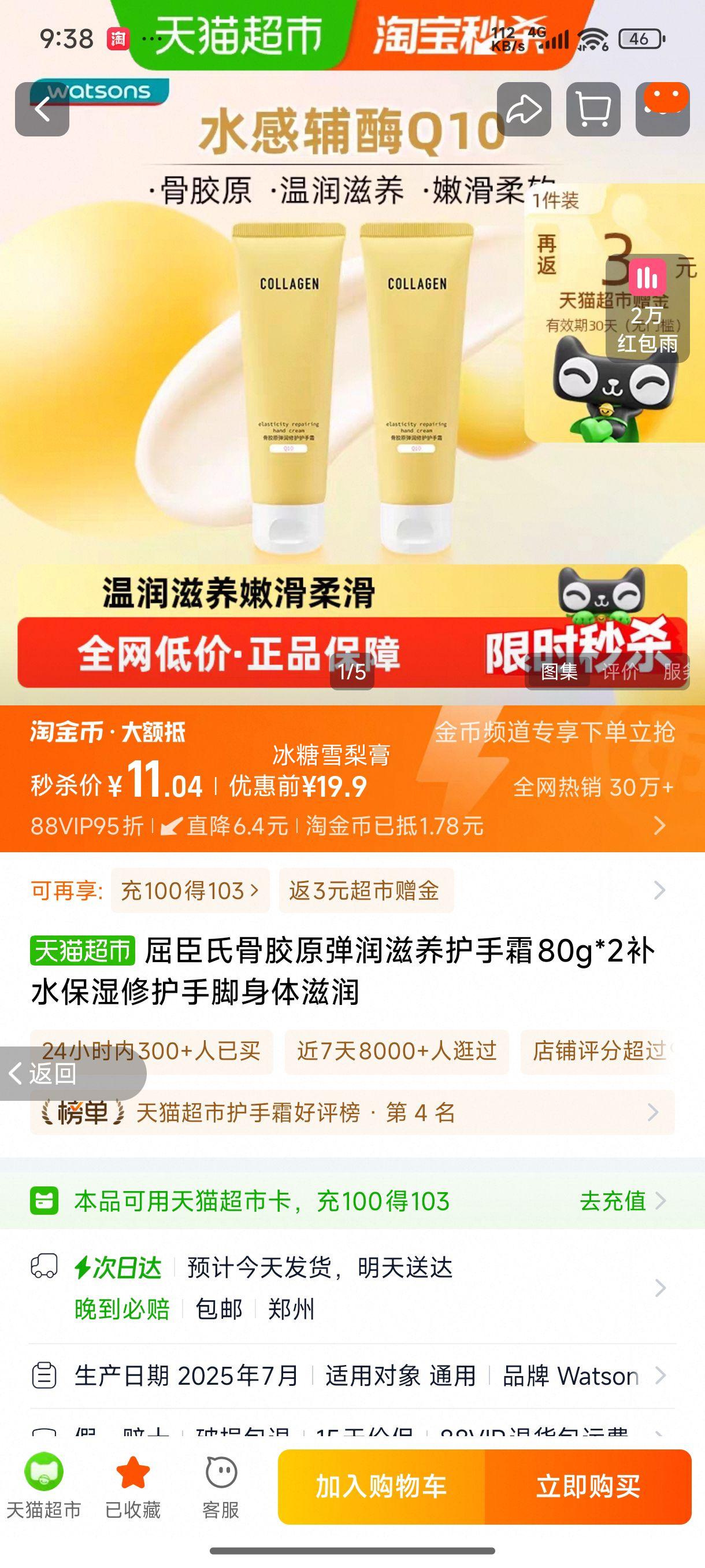Image resolution: width=705 pixels, height=1568 pixels.
Task: Open 次日达 delivery details row
Action: pos(352,1288)
